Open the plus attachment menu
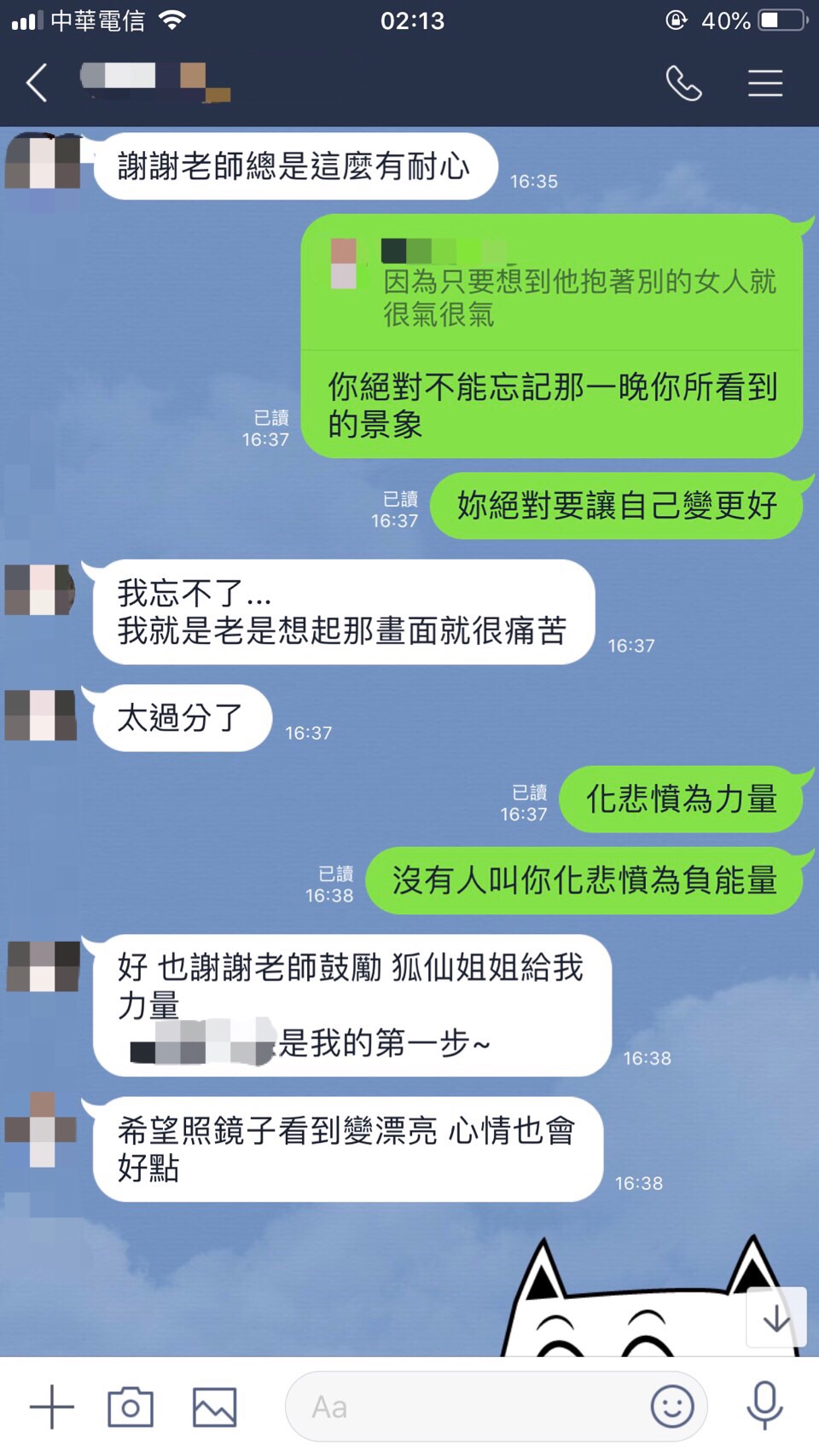The width and height of the screenshot is (819, 1456). pyautogui.click(x=52, y=1407)
